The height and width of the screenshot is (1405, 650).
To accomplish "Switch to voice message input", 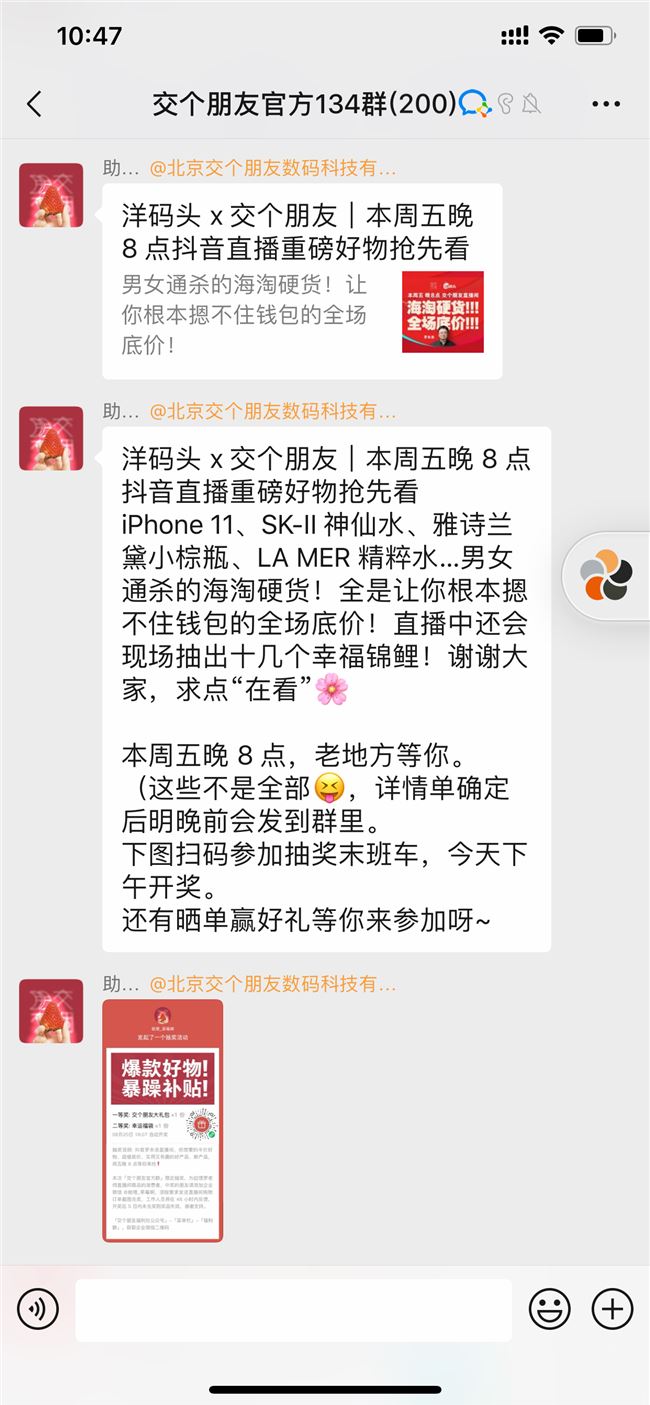I will [38, 1309].
